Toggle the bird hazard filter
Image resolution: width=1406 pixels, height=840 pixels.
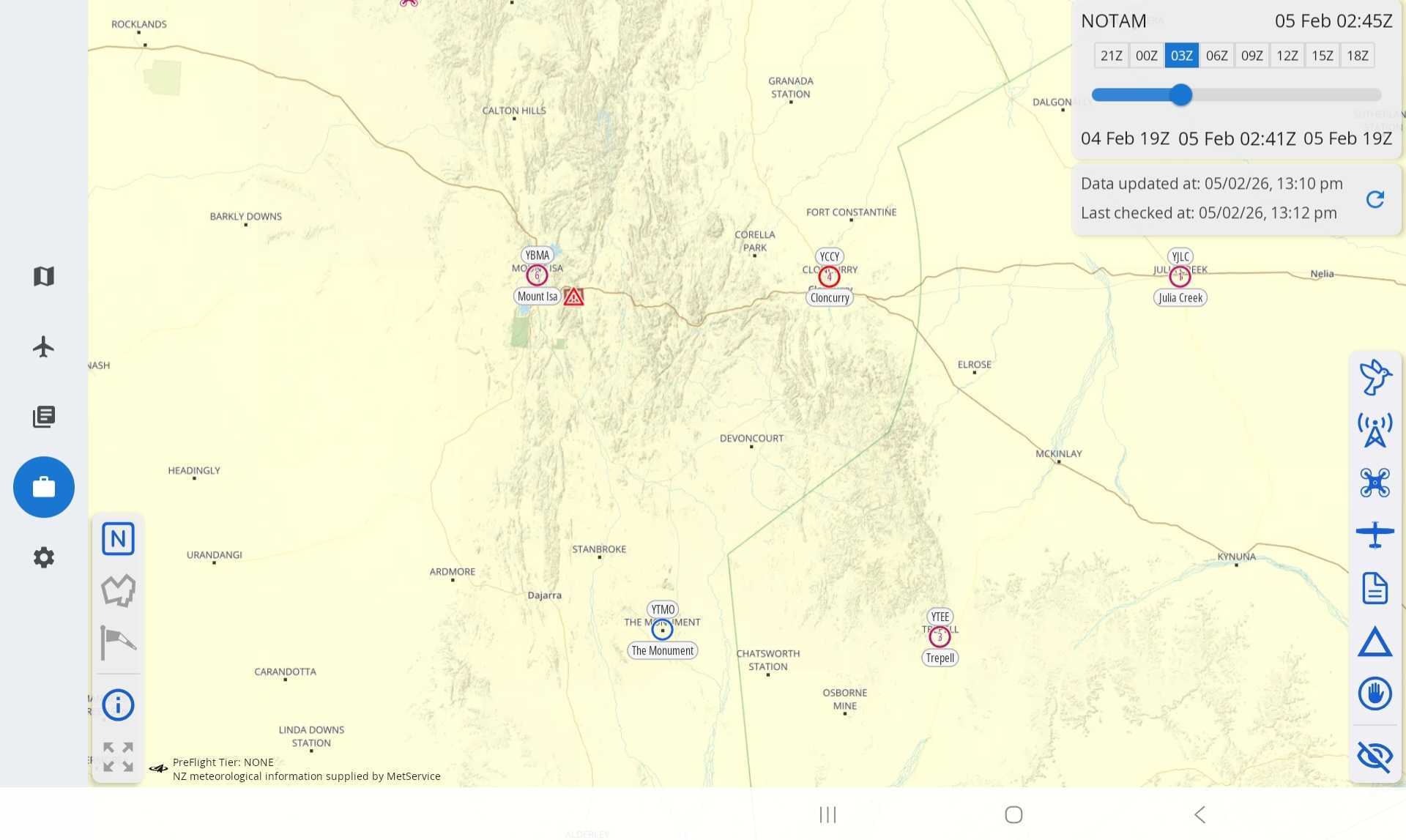[x=1375, y=377]
